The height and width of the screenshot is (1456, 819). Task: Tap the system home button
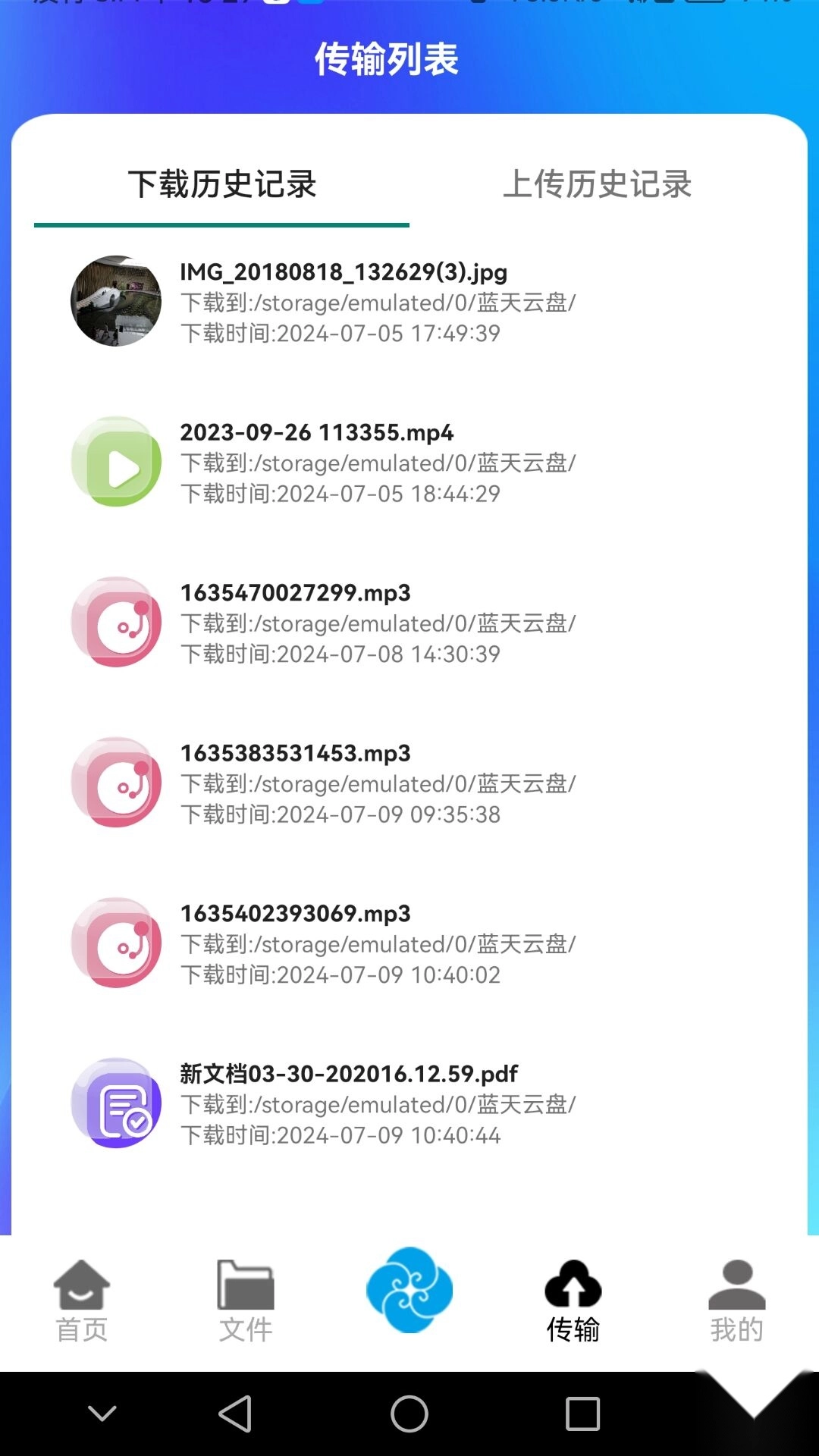[409, 1414]
